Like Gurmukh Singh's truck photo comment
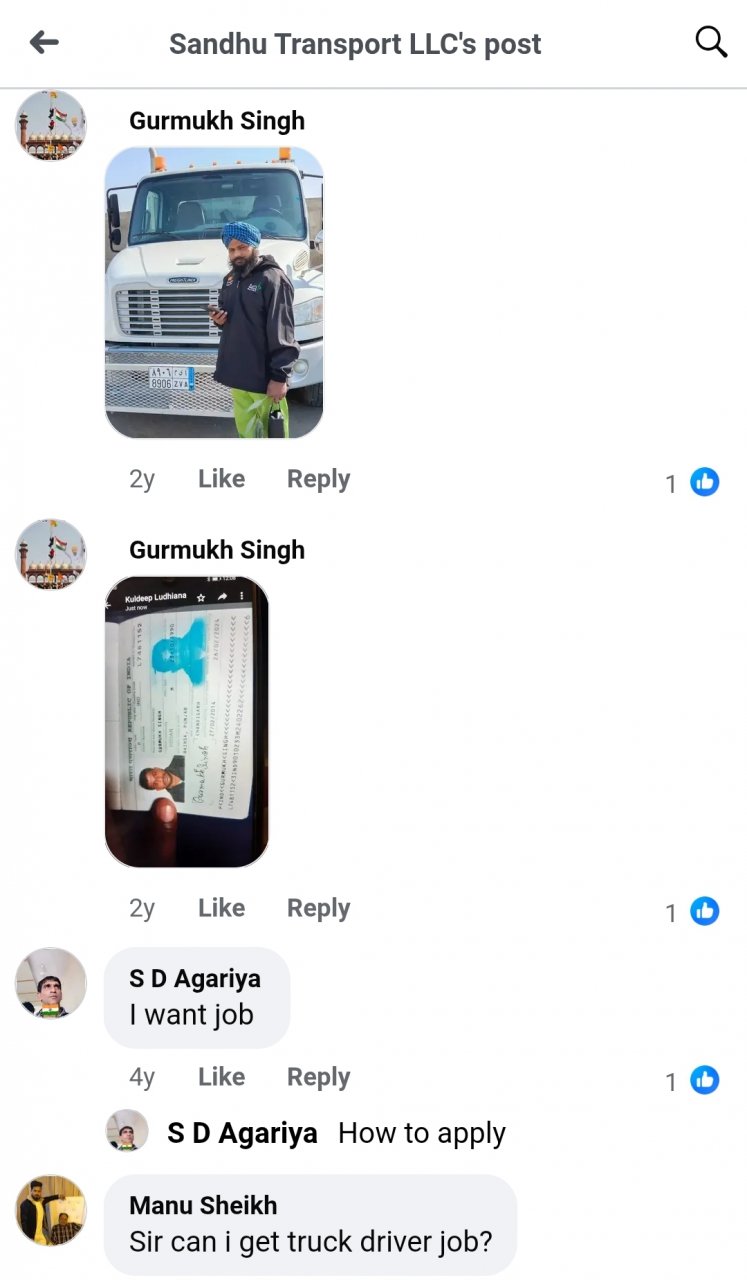Screen dimensions: 747x1280 coord(221,479)
